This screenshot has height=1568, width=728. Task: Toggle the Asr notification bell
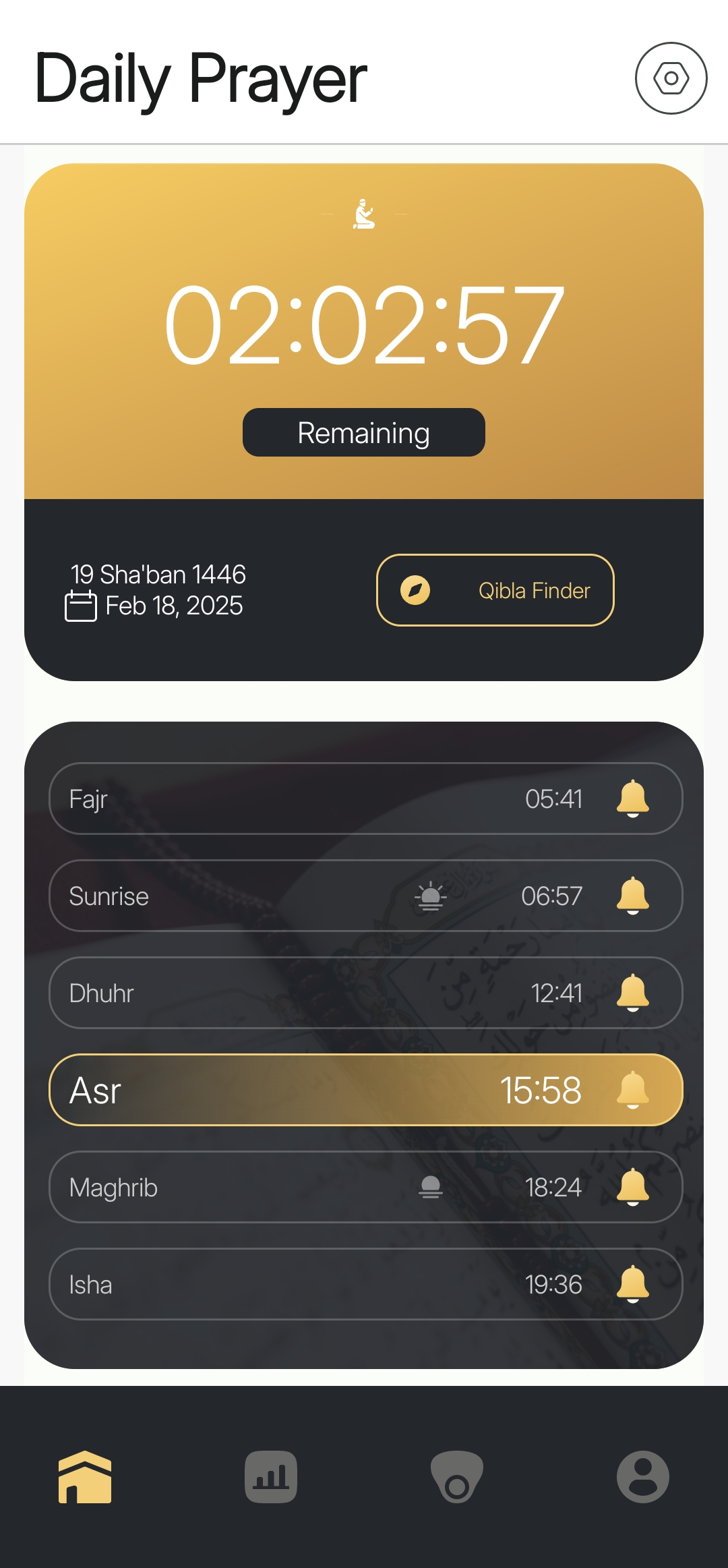click(632, 1090)
